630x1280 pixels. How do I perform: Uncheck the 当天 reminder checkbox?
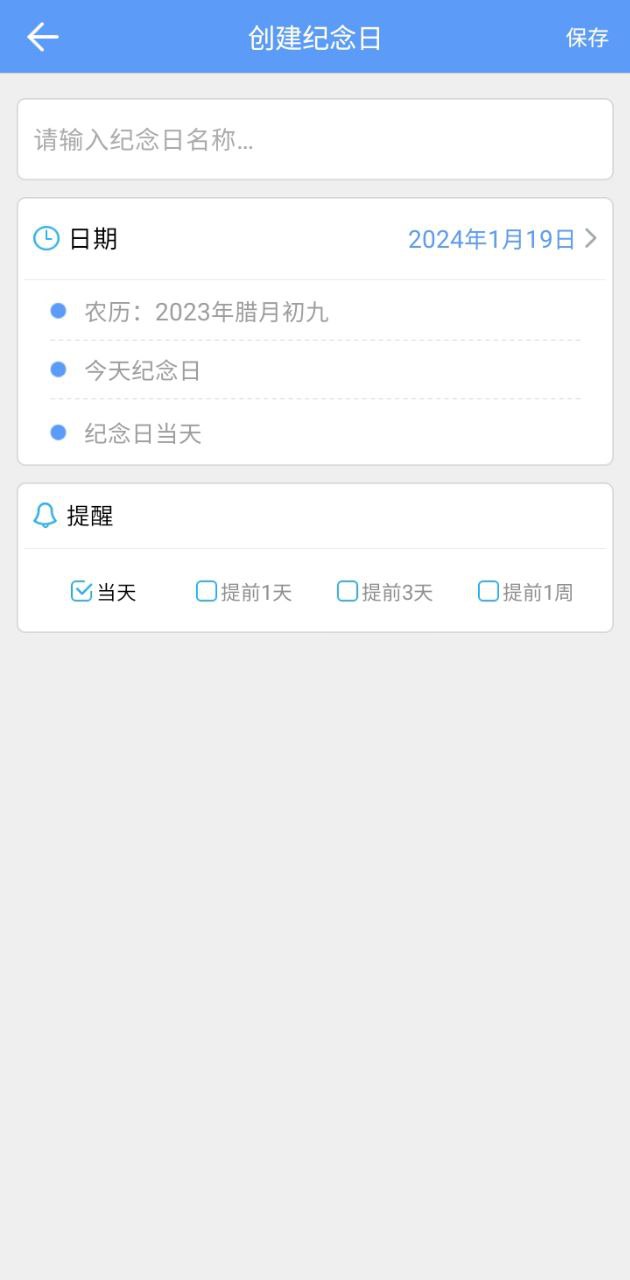click(82, 591)
